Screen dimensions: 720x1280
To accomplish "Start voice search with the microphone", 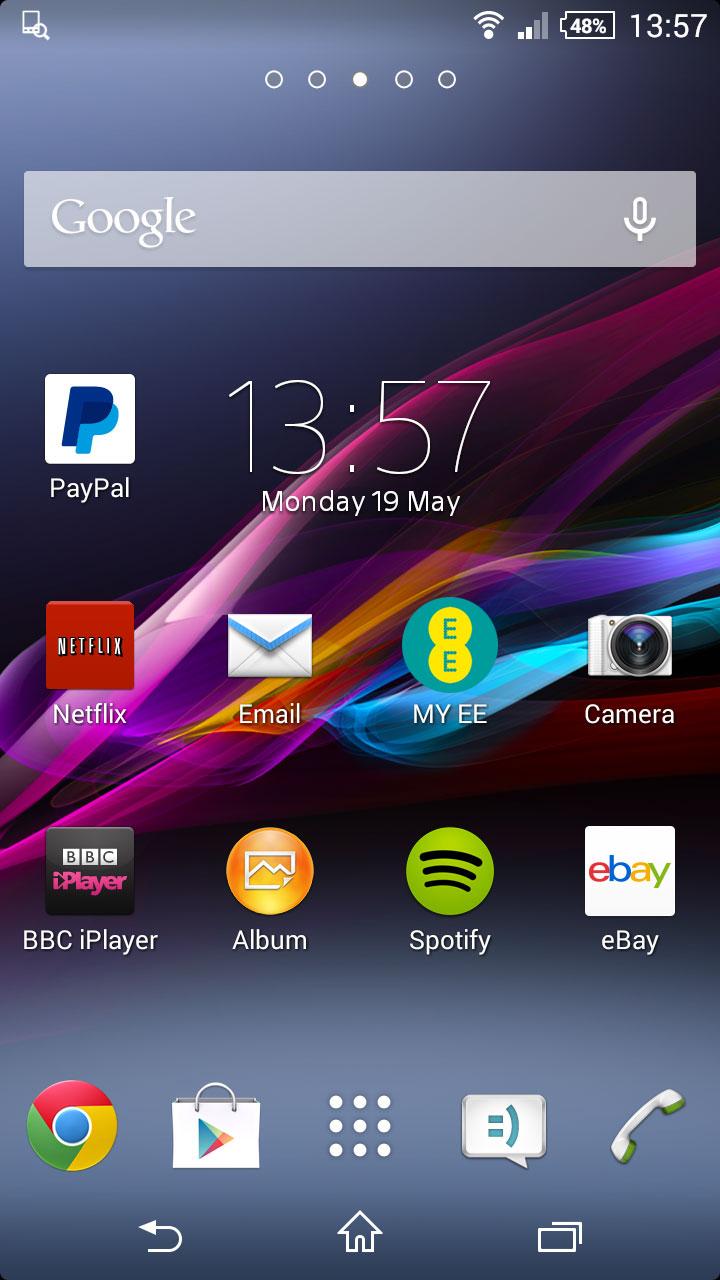I will tap(639, 219).
